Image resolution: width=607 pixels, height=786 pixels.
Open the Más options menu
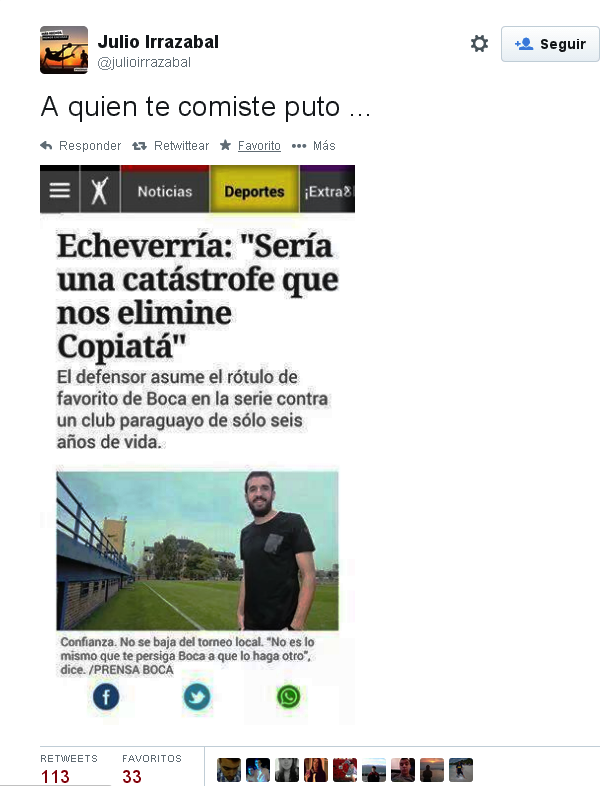point(314,146)
